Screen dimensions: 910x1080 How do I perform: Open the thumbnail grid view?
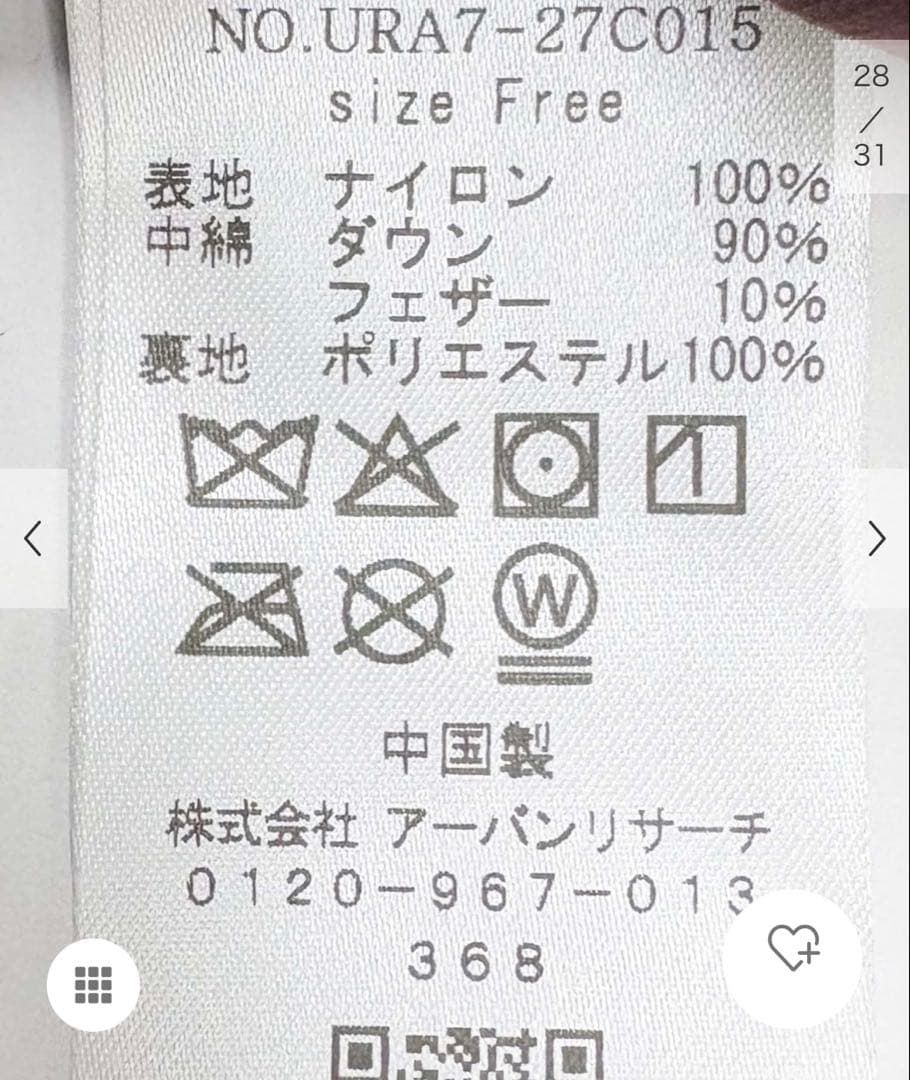(91, 985)
